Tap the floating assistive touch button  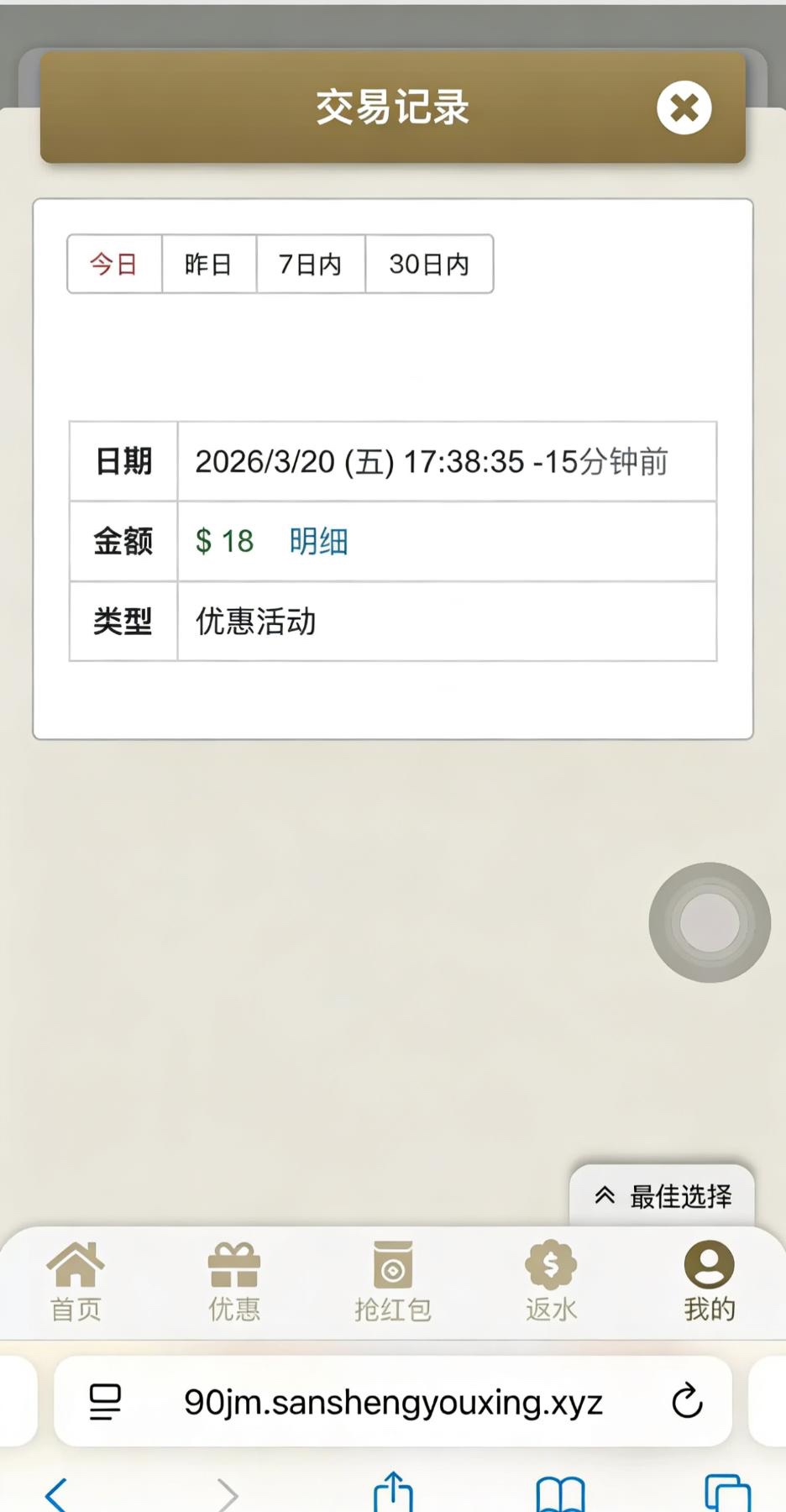[709, 922]
